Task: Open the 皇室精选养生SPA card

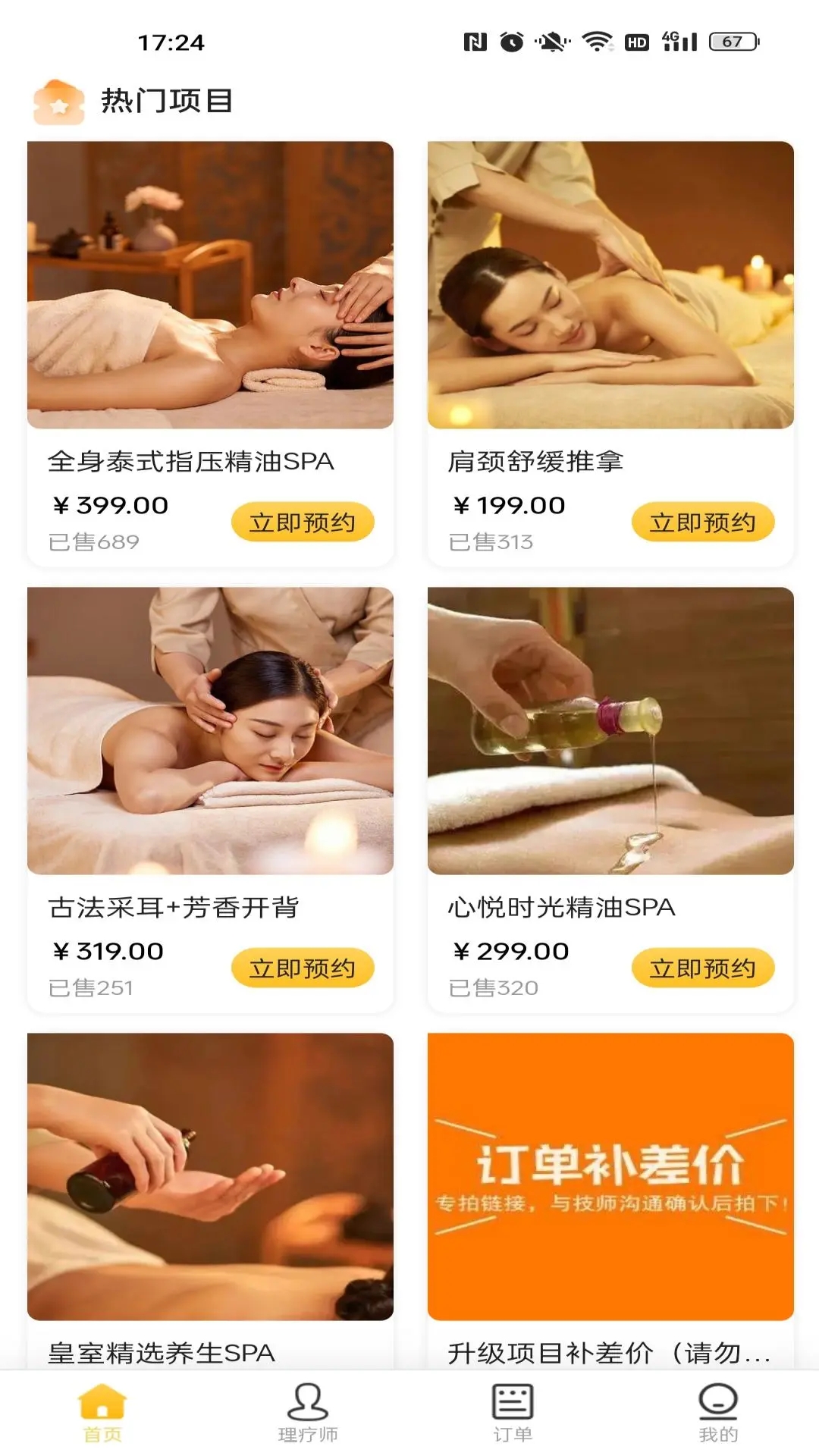Action: 210,1177
